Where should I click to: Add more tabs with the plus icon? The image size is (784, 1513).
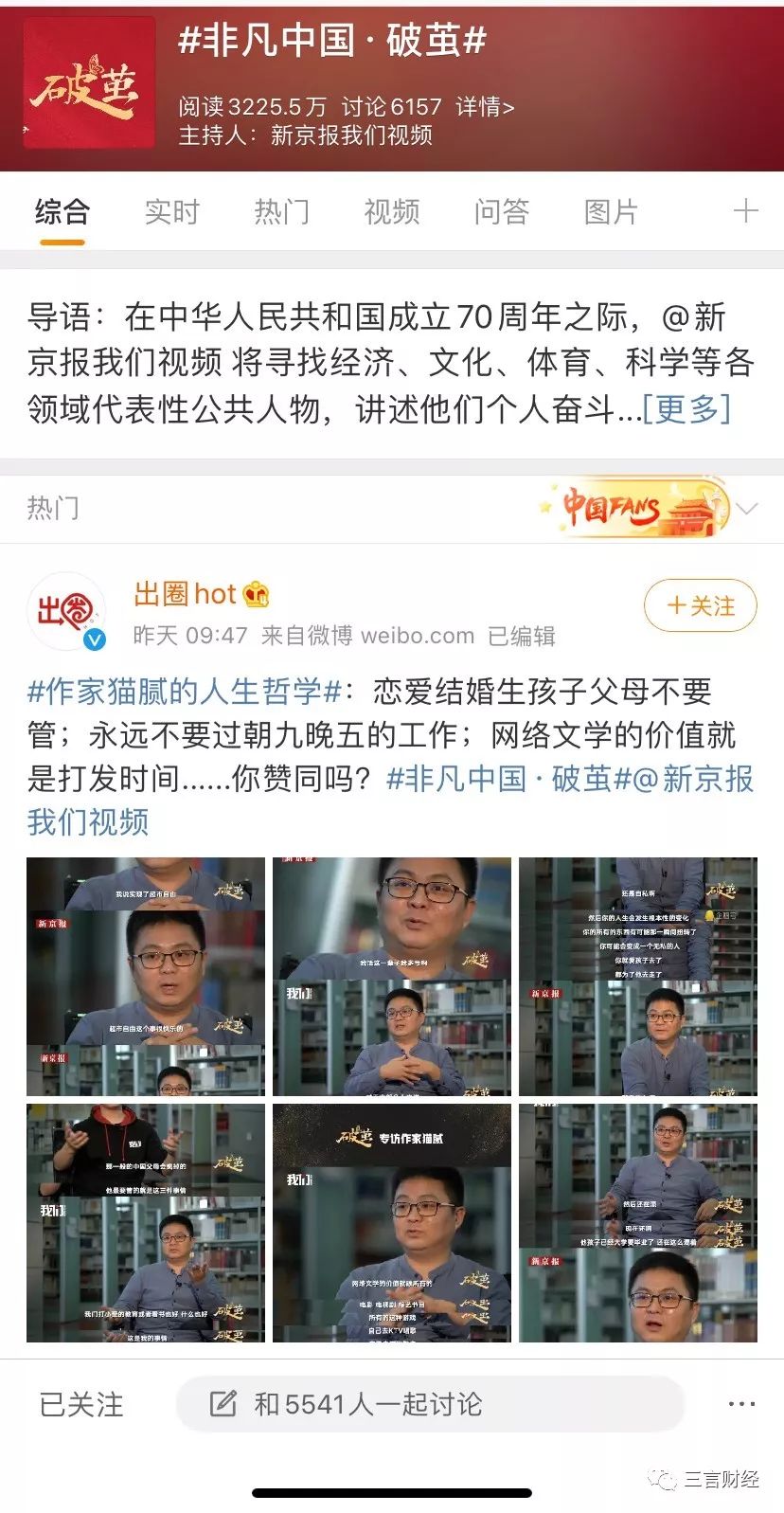tap(746, 211)
